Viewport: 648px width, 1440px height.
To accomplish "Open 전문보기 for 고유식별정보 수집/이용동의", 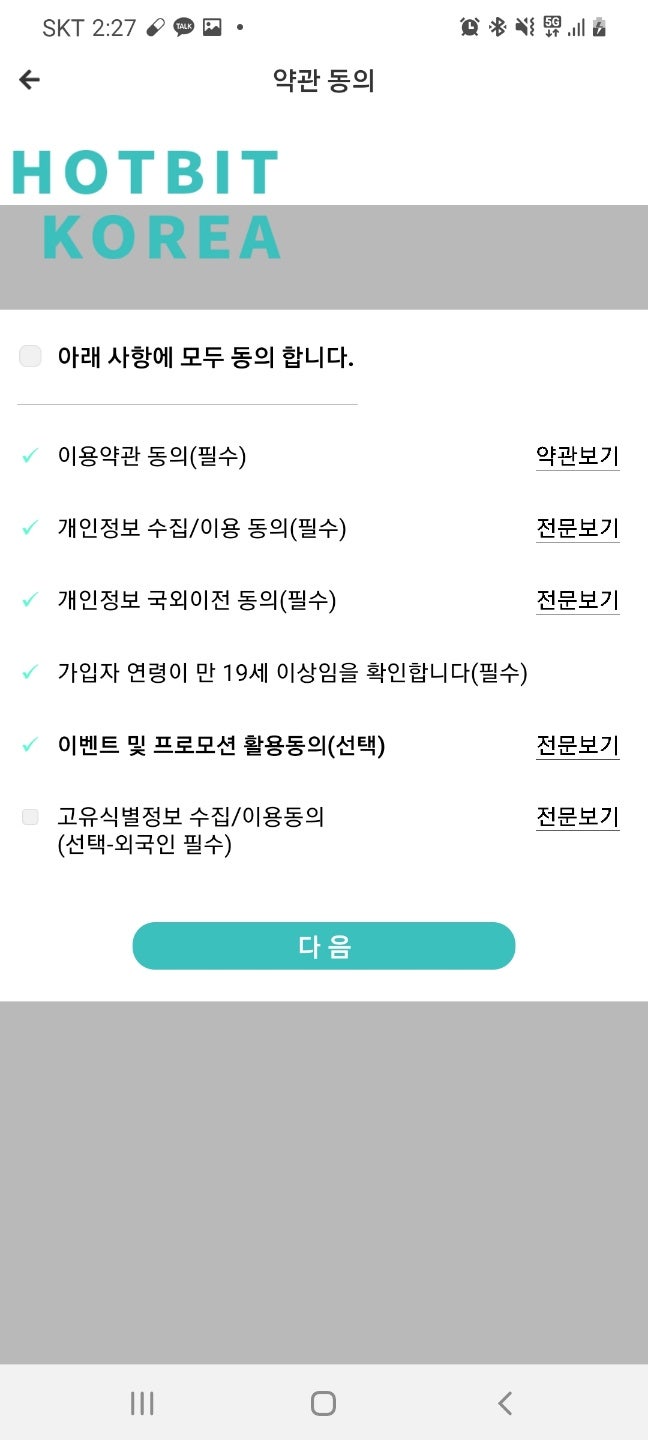I will pos(577,817).
